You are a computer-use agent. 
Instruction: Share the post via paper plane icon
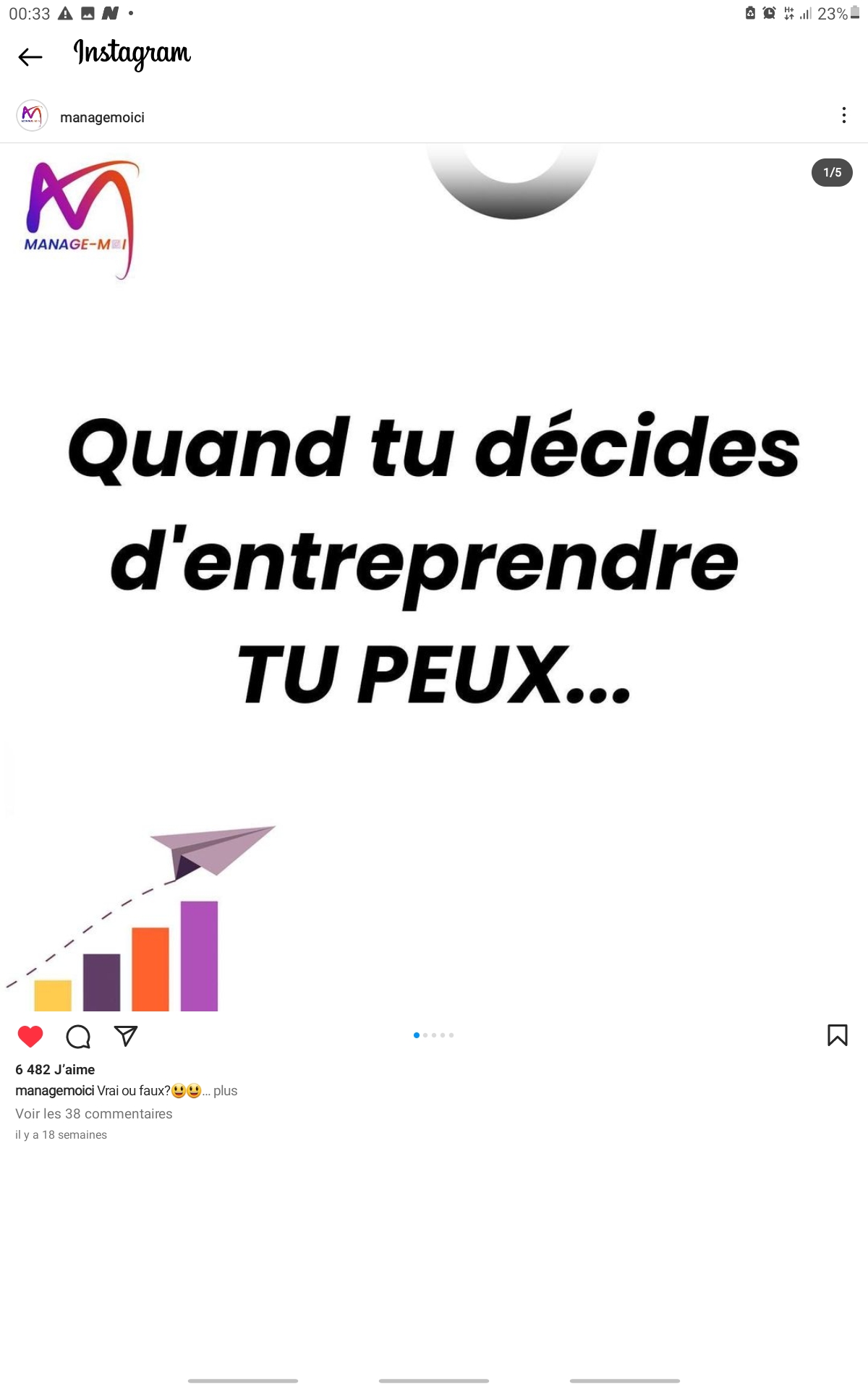126,1036
